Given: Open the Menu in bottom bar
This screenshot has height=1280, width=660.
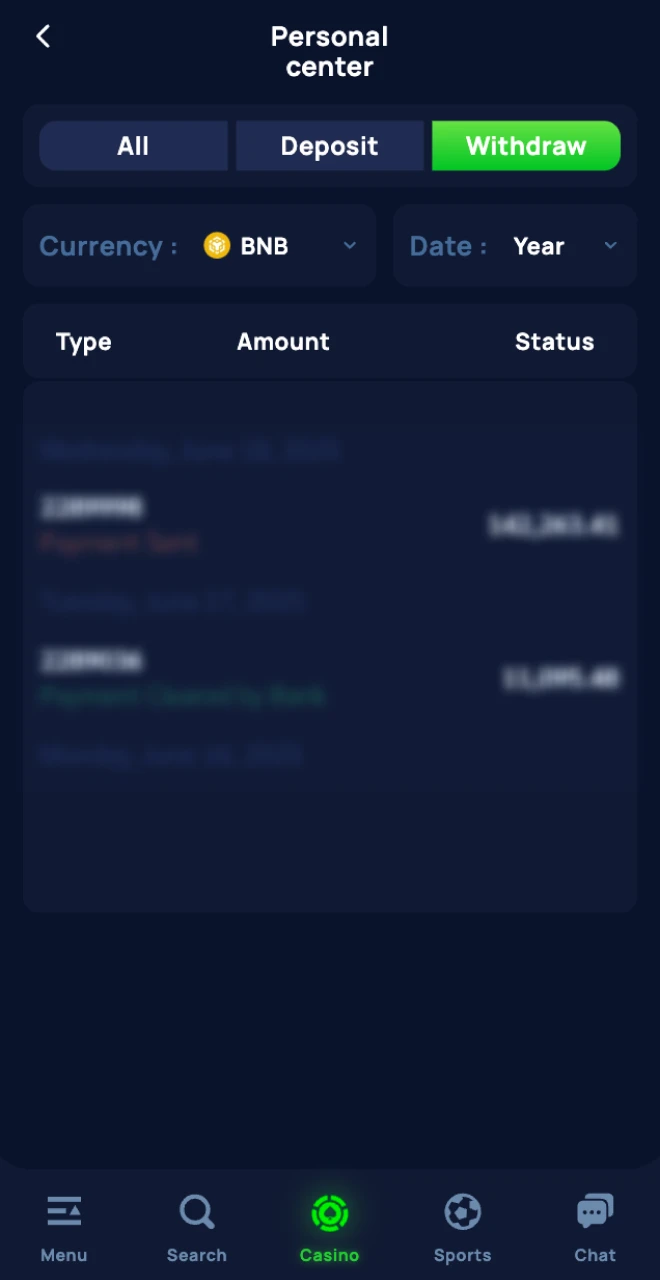Looking at the screenshot, I should (x=64, y=1227).
